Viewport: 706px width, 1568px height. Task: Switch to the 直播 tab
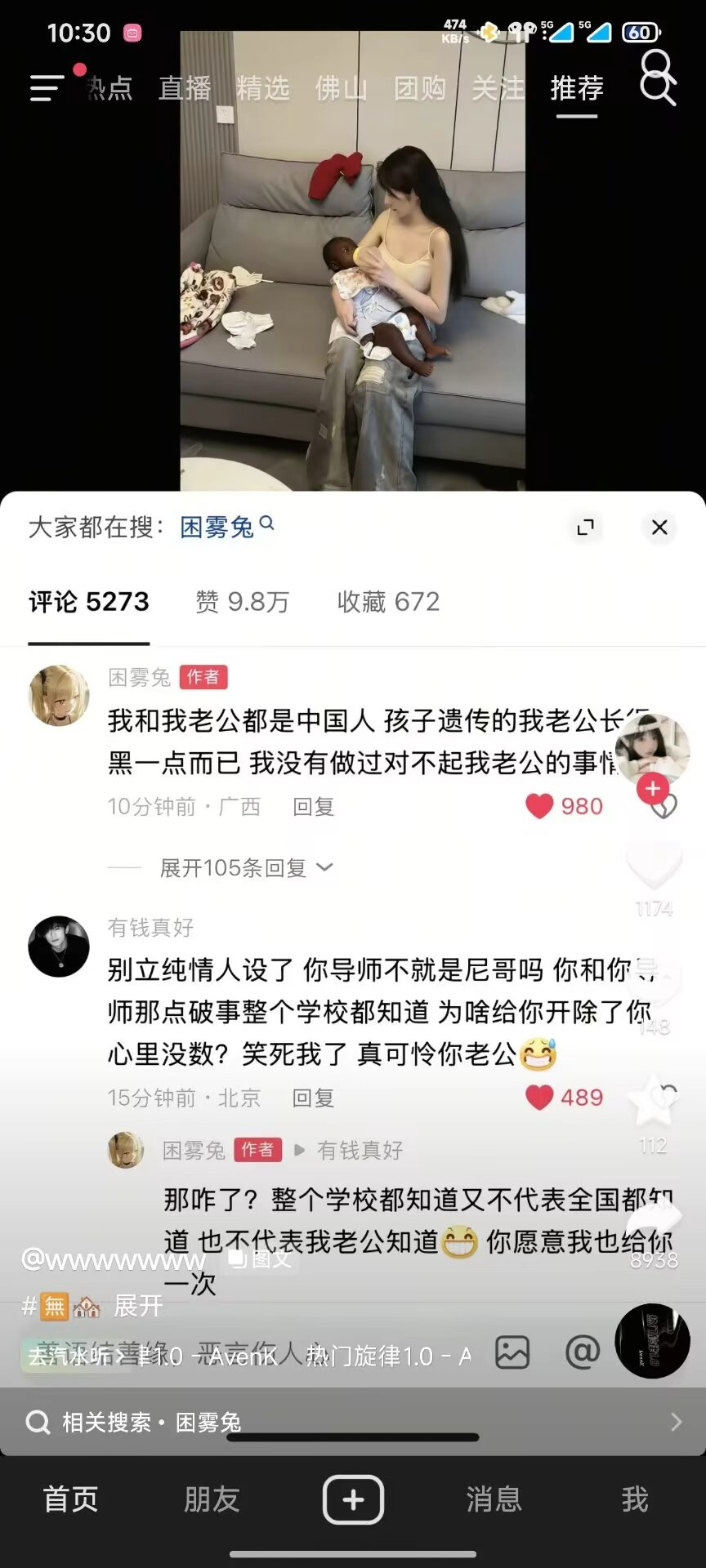click(185, 88)
